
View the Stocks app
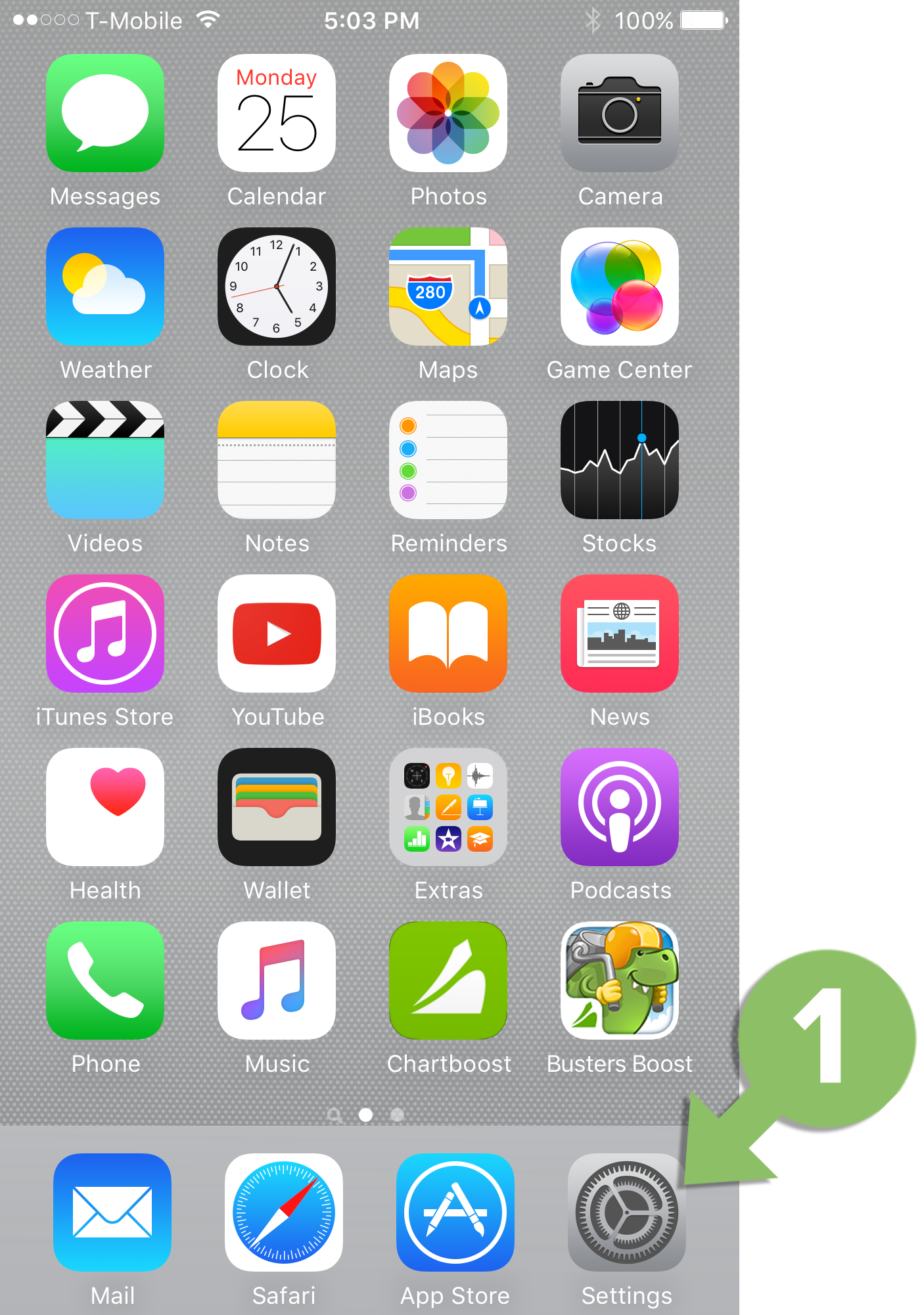pos(620,460)
